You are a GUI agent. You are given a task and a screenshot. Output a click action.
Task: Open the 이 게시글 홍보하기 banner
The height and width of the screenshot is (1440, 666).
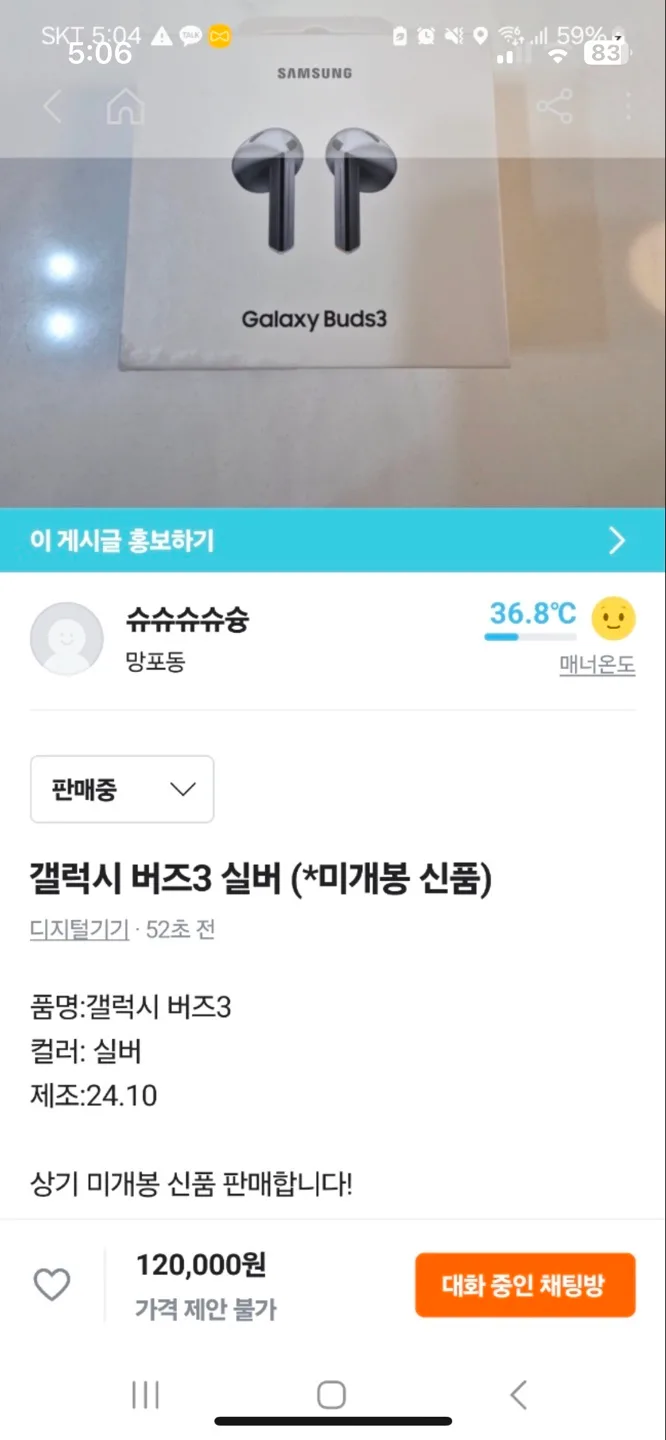[x=332, y=541]
